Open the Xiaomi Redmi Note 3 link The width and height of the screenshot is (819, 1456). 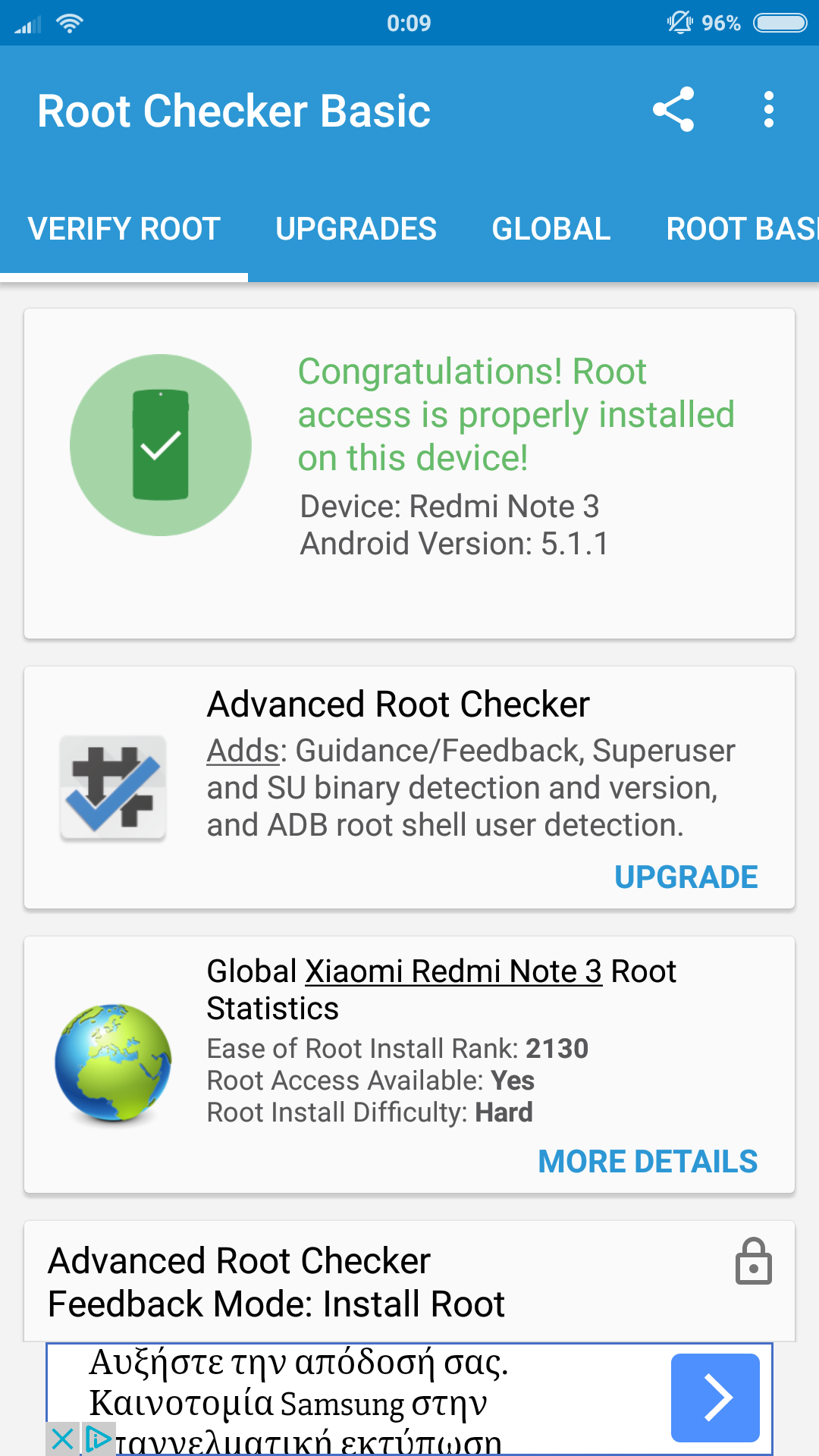coord(453,971)
